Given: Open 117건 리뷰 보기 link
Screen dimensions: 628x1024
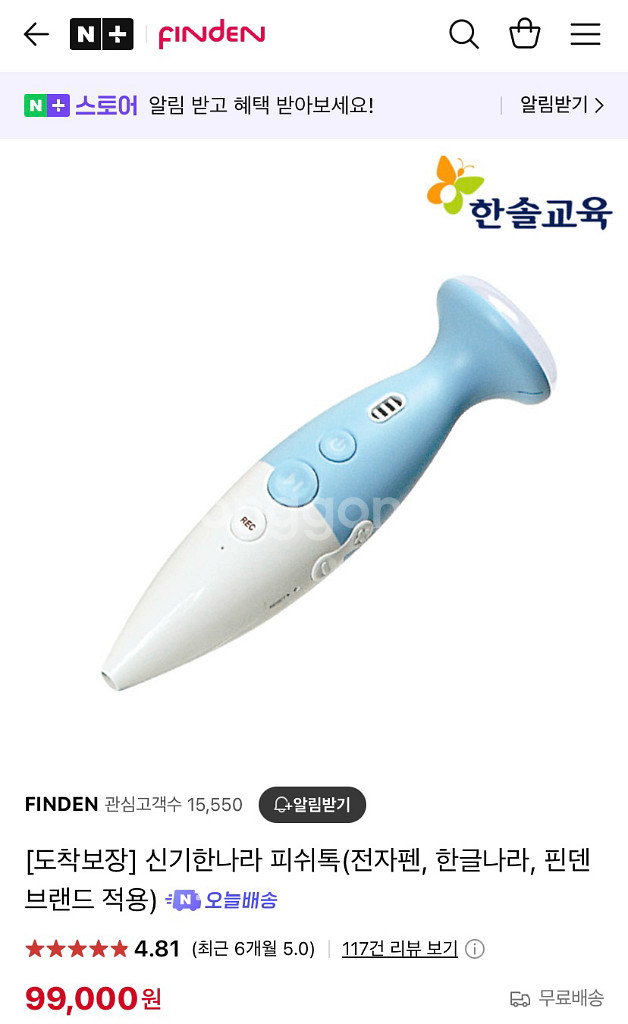Looking at the screenshot, I should [x=400, y=948].
